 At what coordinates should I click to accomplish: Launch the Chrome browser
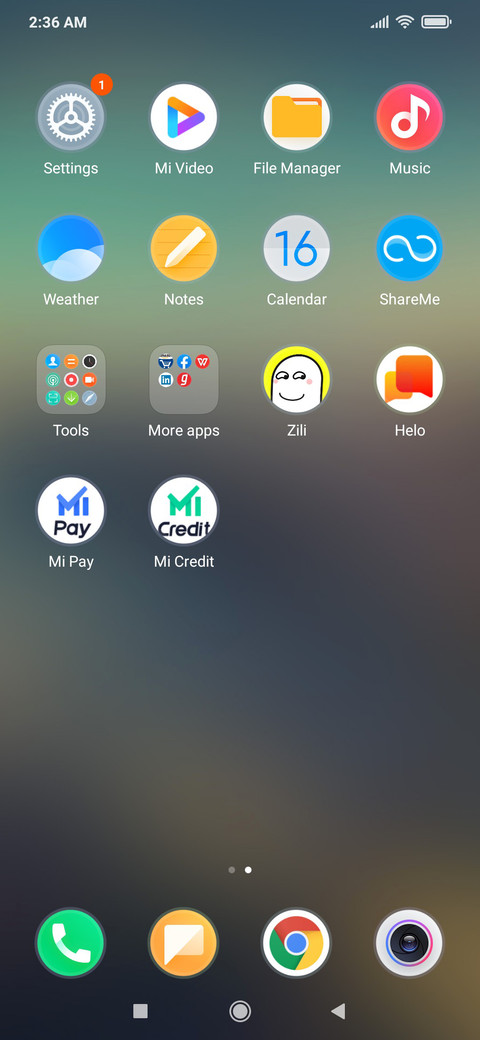click(x=296, y=942)
